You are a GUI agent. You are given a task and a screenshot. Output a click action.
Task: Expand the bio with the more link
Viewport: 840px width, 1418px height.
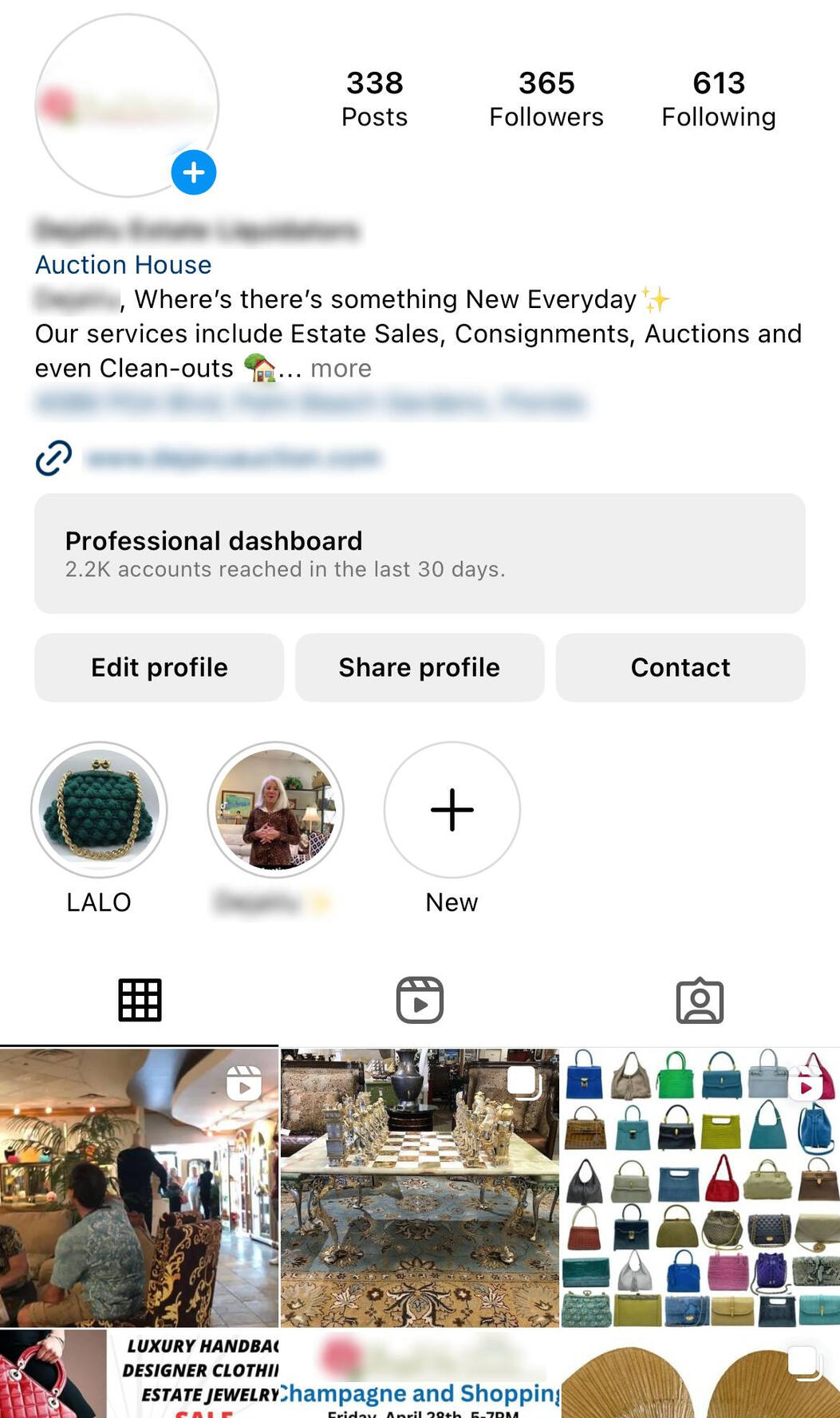(x=341, y=368)
